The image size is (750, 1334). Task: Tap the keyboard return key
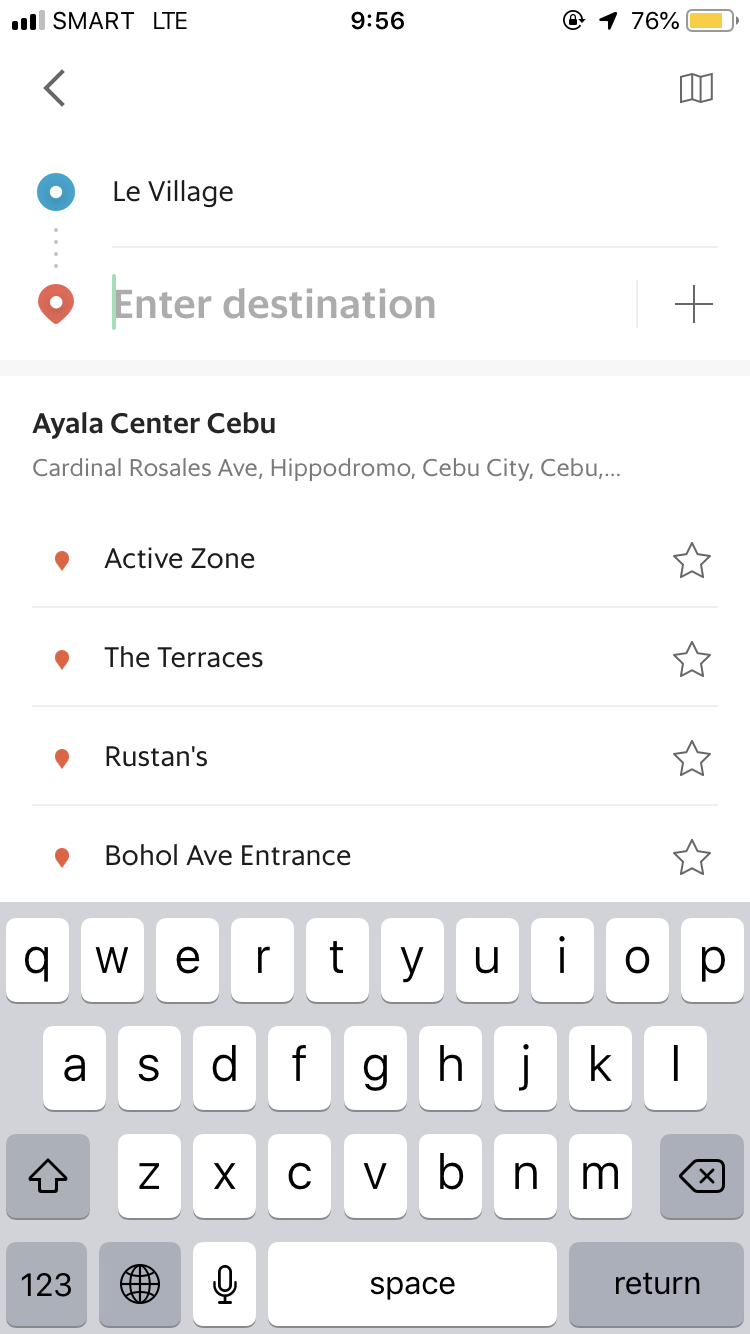[656, 1283]
